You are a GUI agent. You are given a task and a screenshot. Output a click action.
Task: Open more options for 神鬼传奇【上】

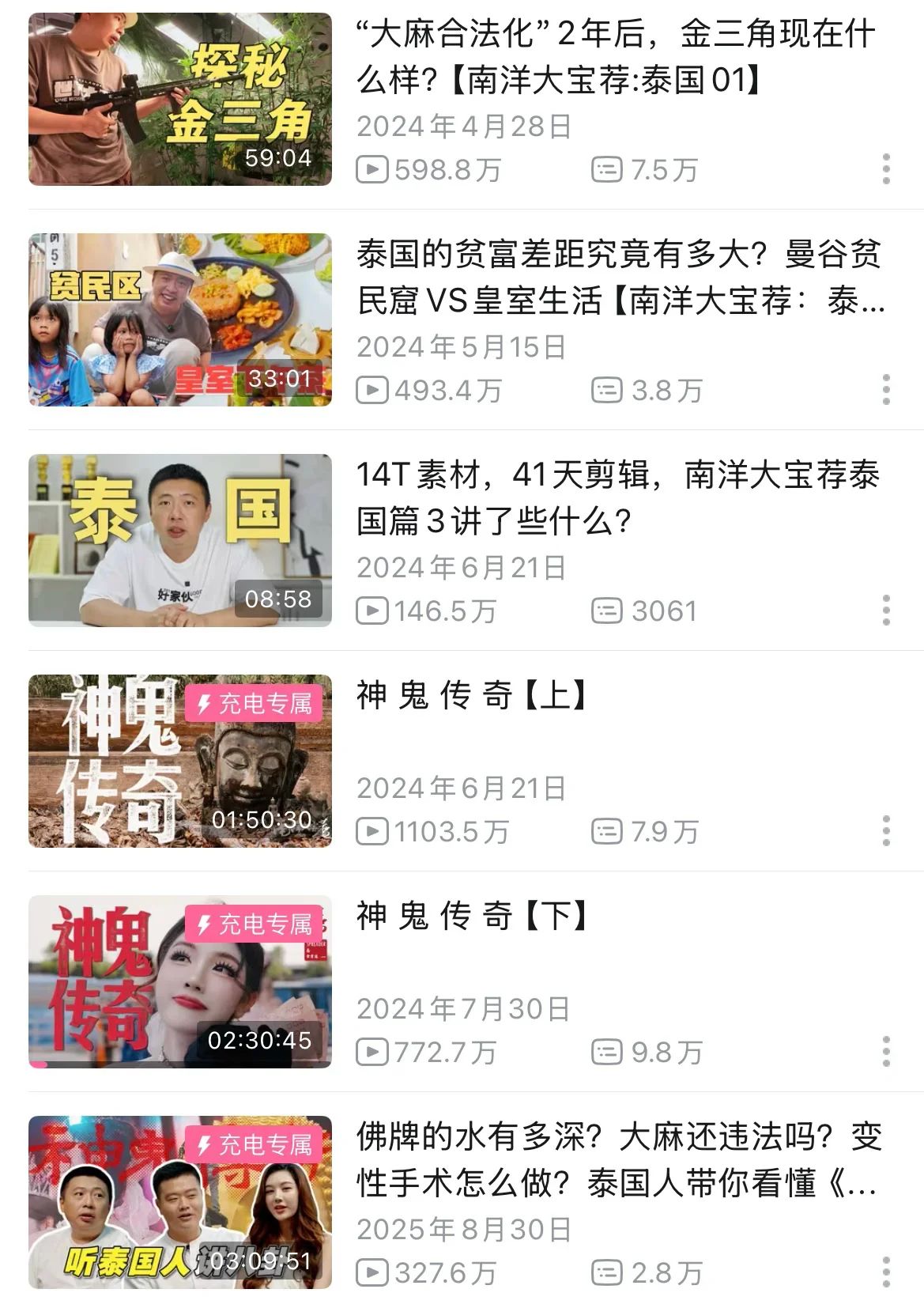pyautogui.click(x=886, y=831)
